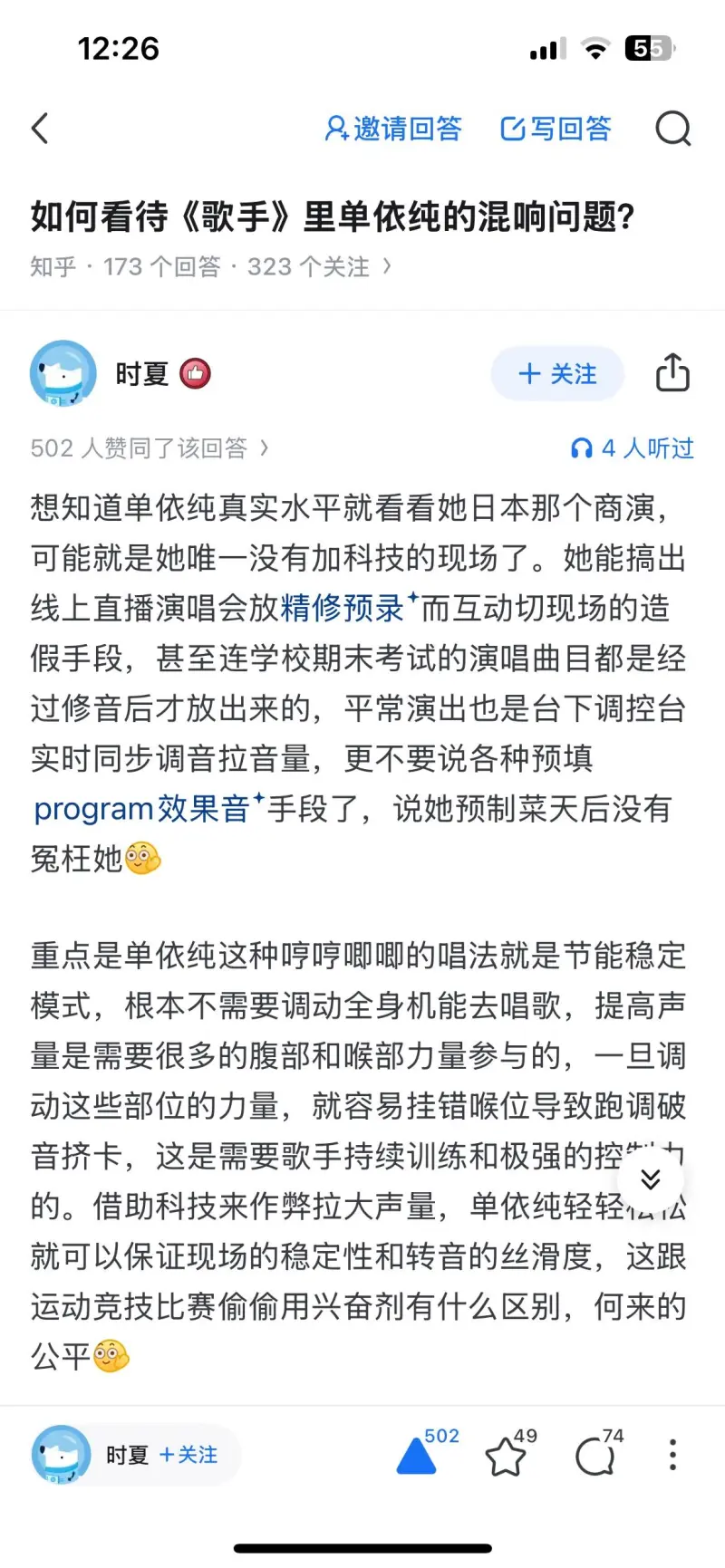Tap 写回答 to write an answer
The image size is (725, 1568).
[556, 129]
